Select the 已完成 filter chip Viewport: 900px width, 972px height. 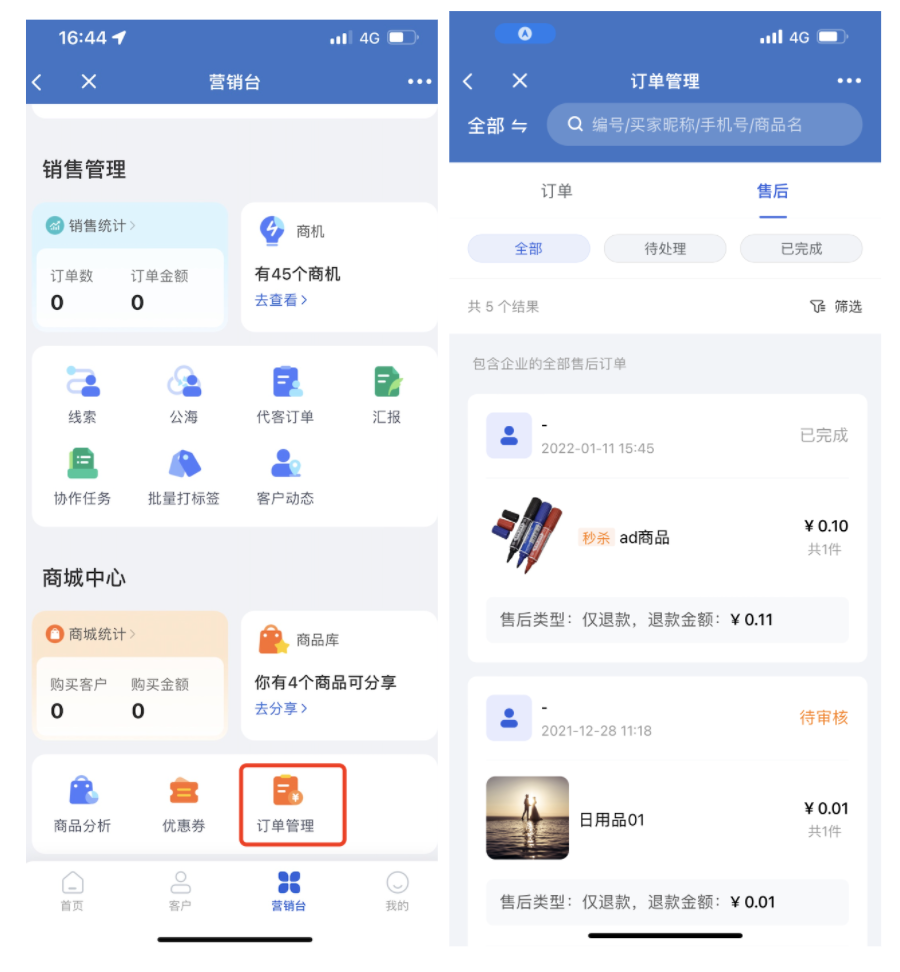click(x=801, y=249)
